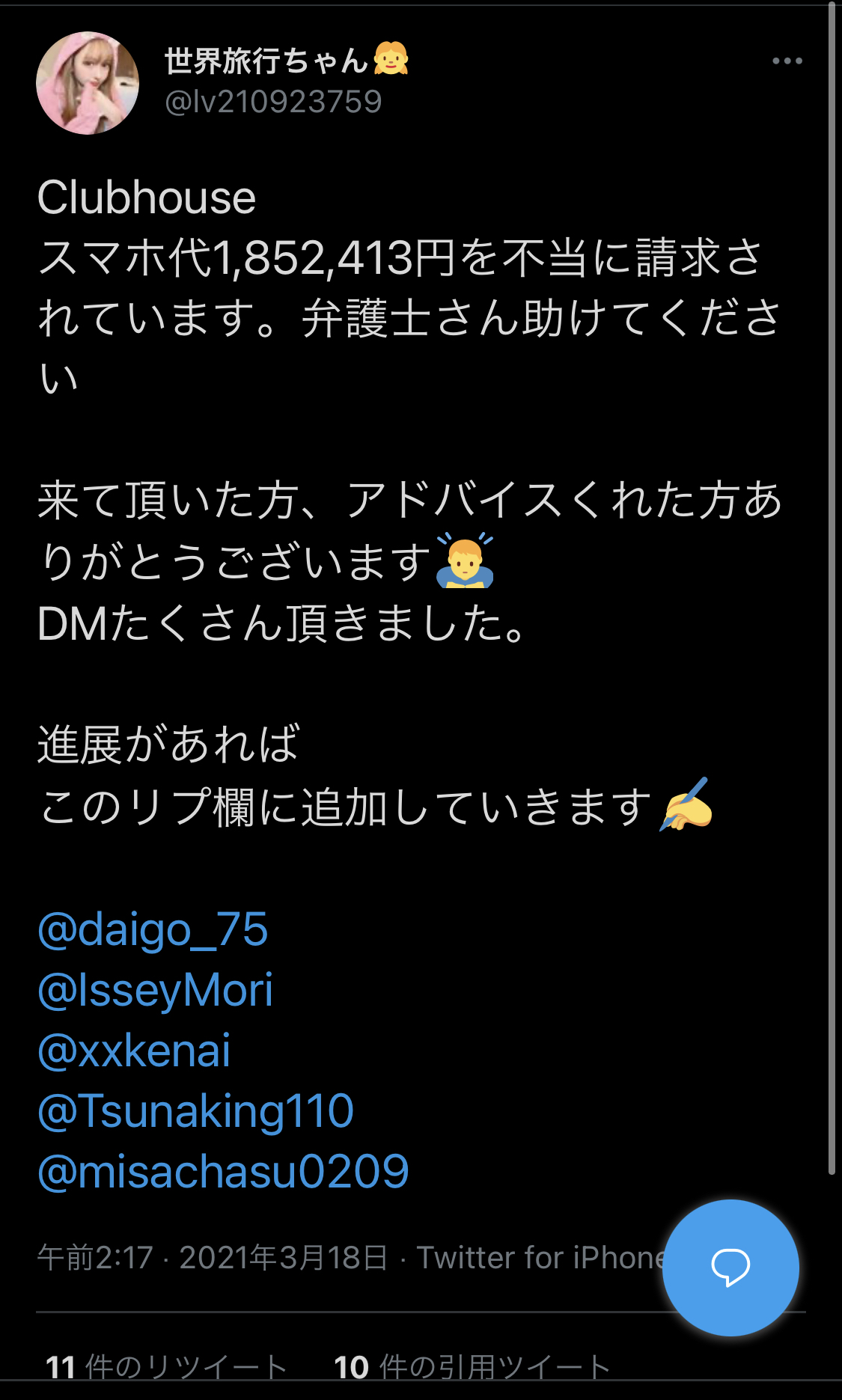This screenshot has width=842, height=1400.
Task: Open 世界旅行ちゃん's profile picture
Action: coord(88,83)
